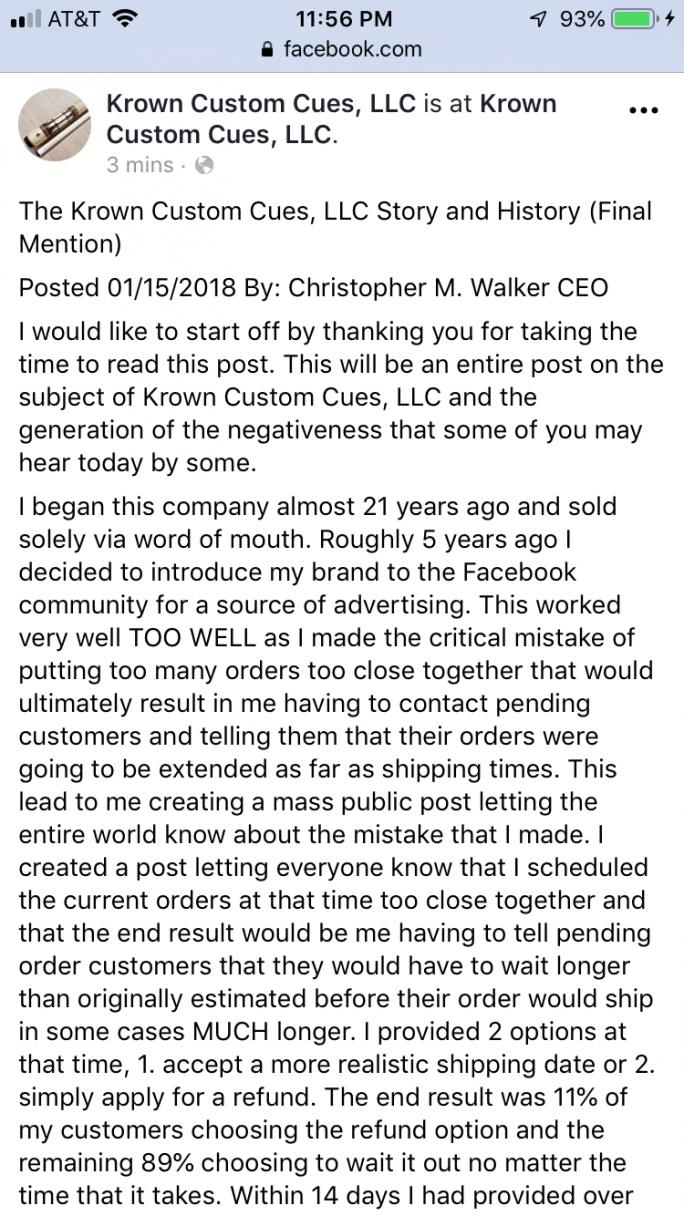Open the post's 3 mins timestamp
Image resolution: width=684 pixels, height=1216 pixels.
coord(140,166)
